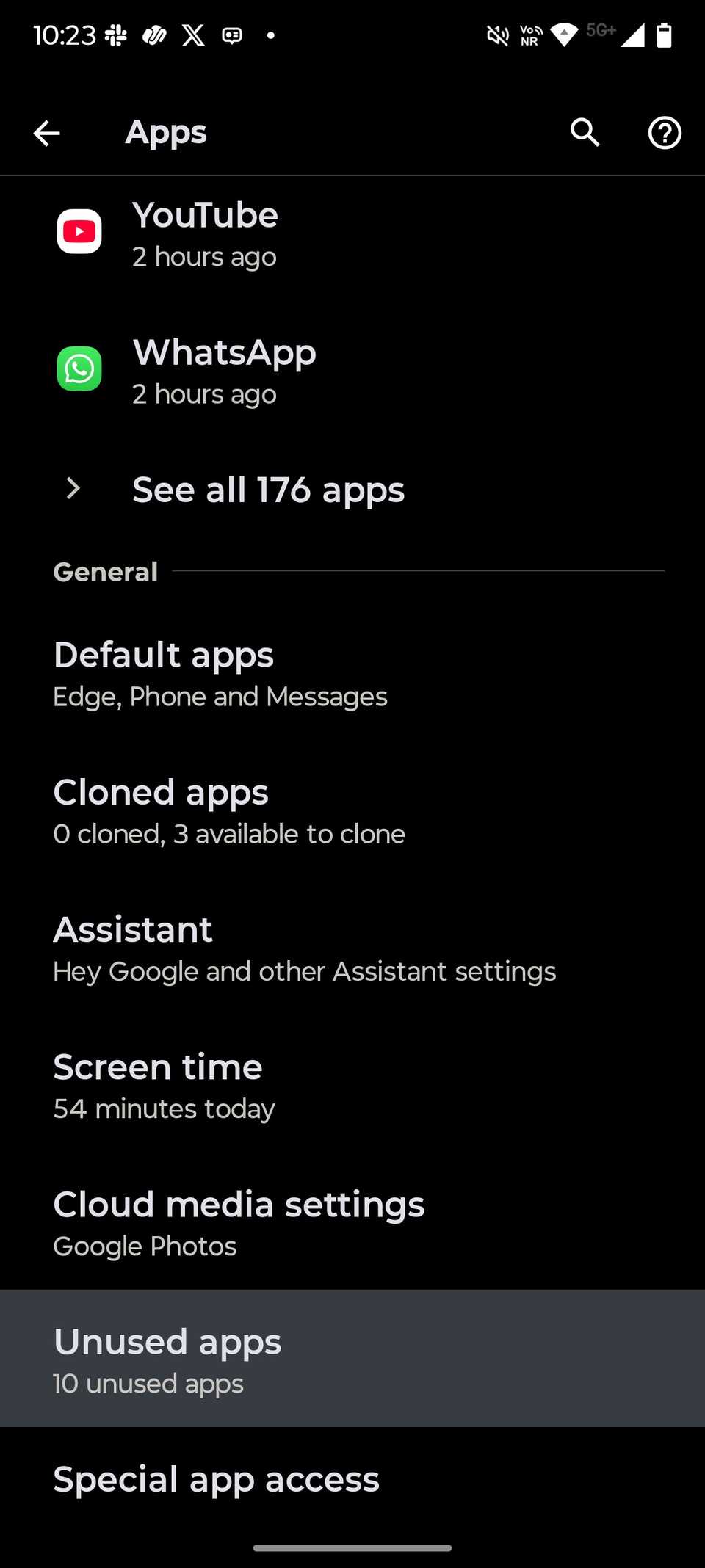Screen dimensions: 705x1568
Task: Open Cloud media settings
Action: pyautogui.click(x=238, y=1221)
